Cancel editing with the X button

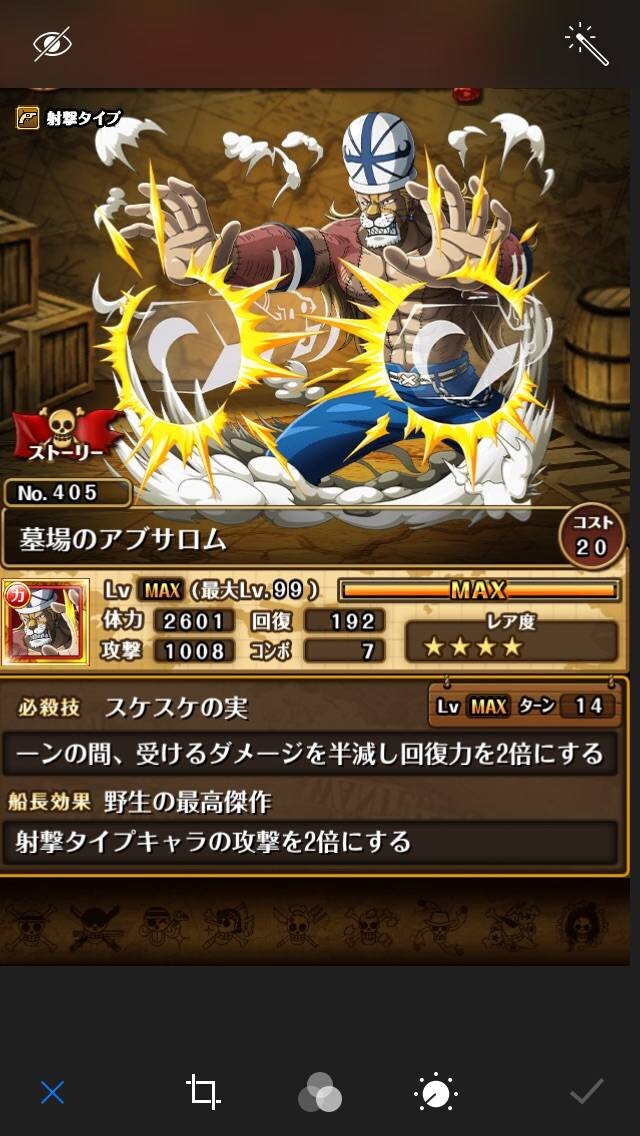click(52, 1092)
